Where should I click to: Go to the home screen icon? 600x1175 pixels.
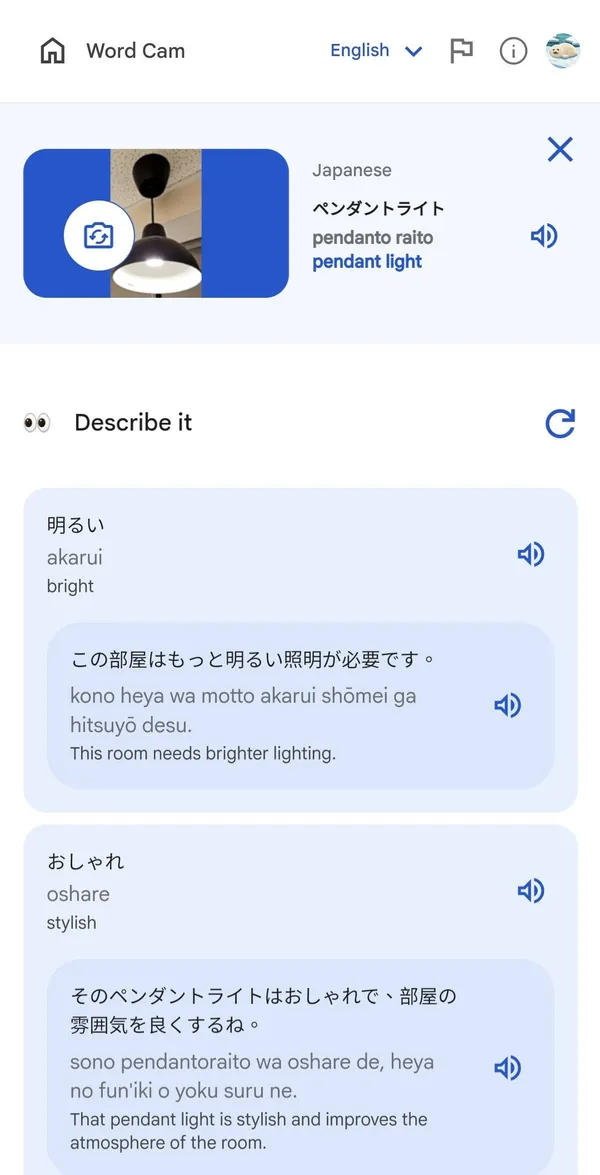pyautogui.click(x=52, y=51)
